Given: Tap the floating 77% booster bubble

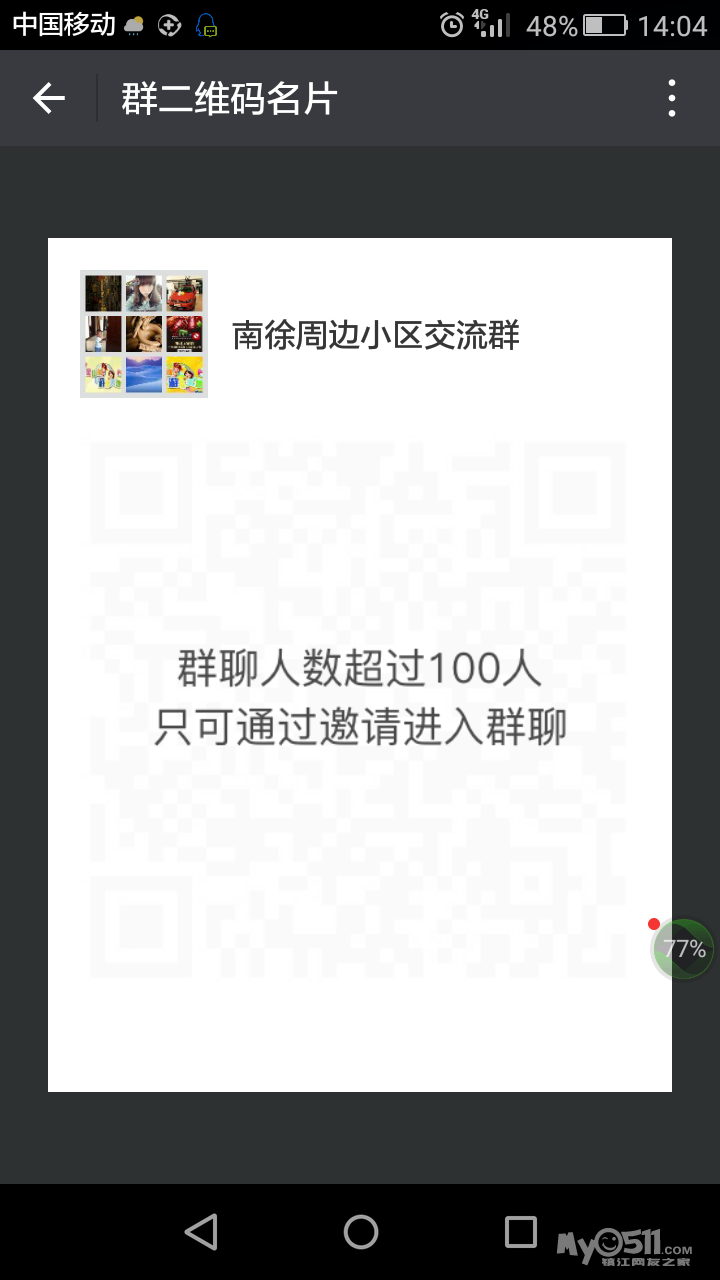Looking at the screenshot, I should point(684,948).
